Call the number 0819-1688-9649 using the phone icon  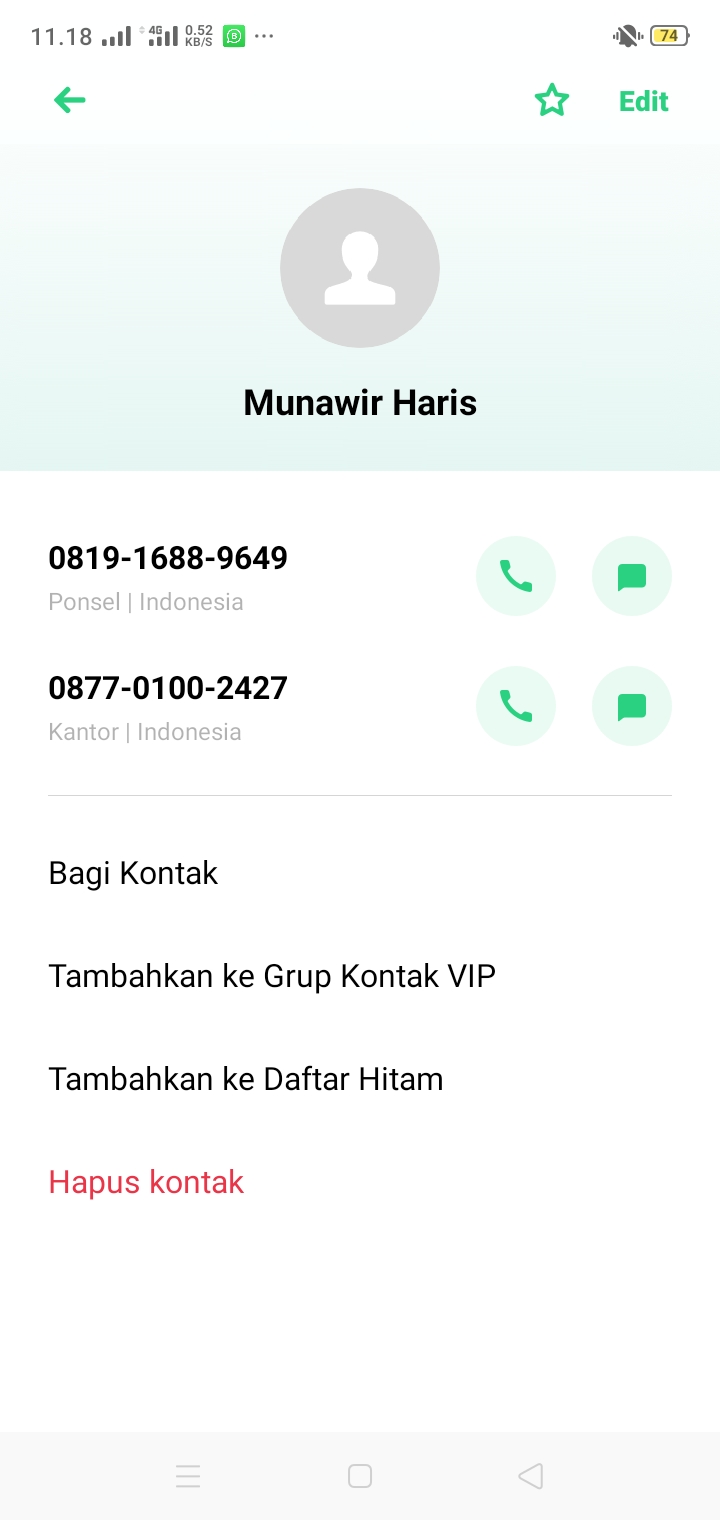(x=516, y=576)
